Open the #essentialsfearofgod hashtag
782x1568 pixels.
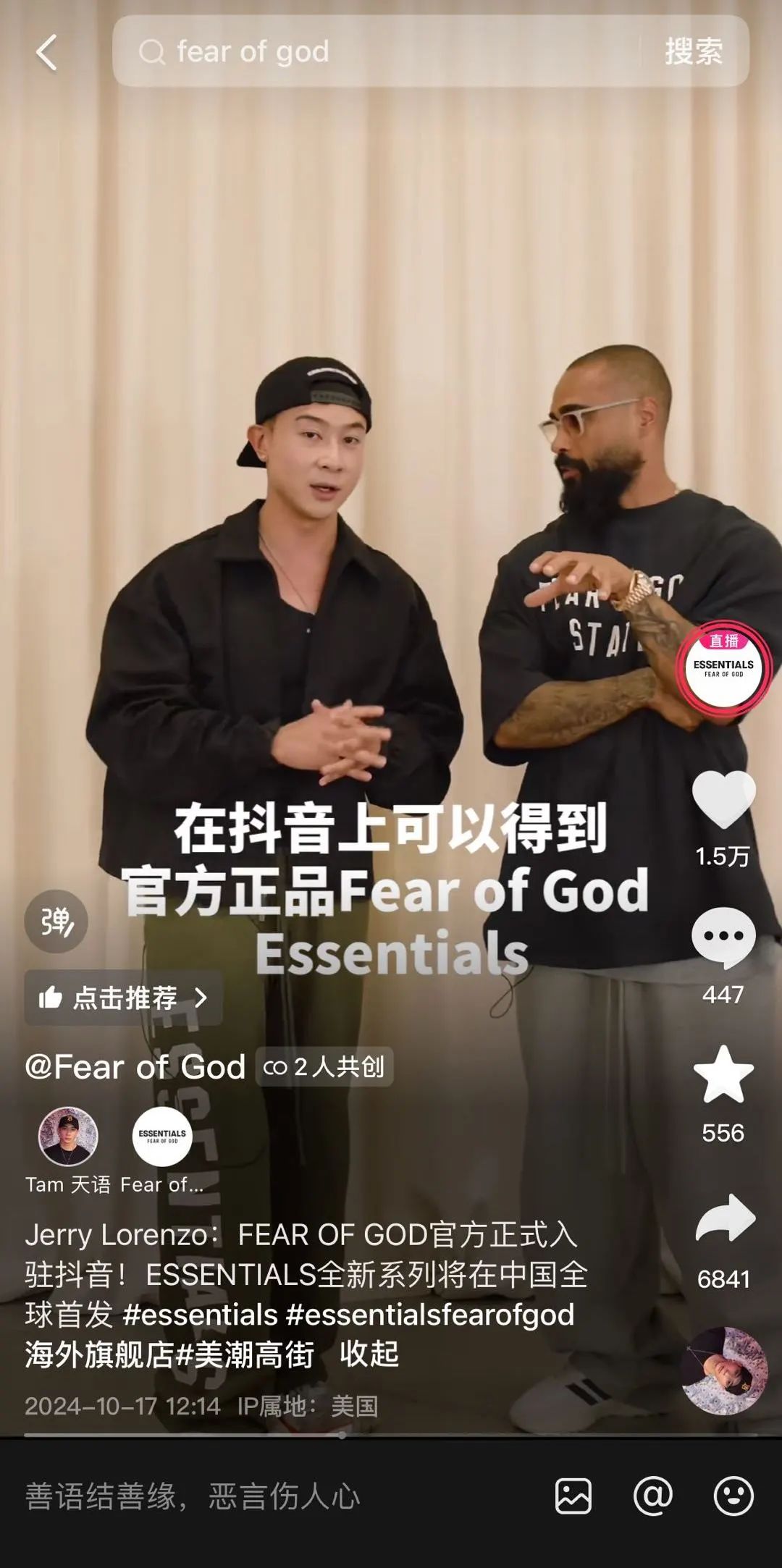[x=430, y=1315]
